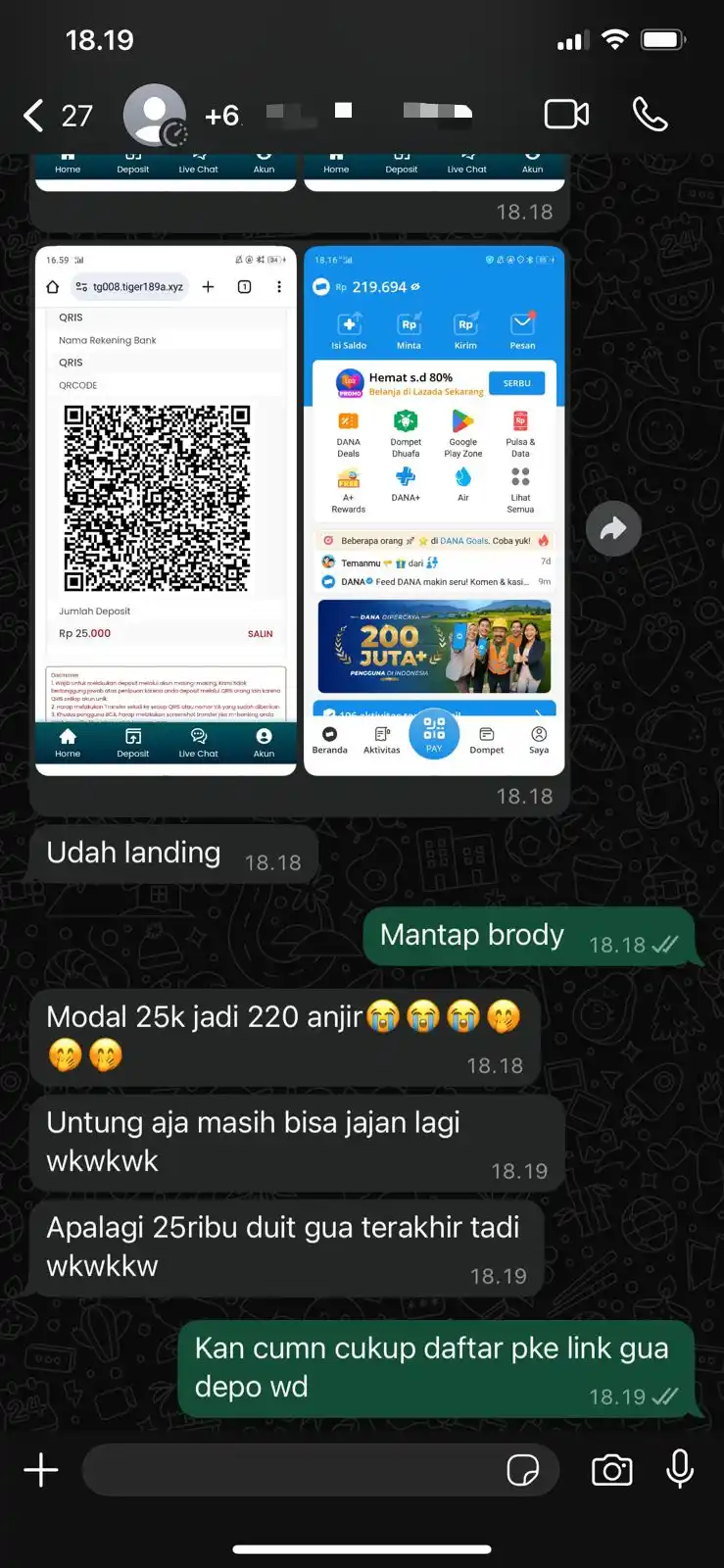
Task: Start a video call
Action: click(566, 115)
